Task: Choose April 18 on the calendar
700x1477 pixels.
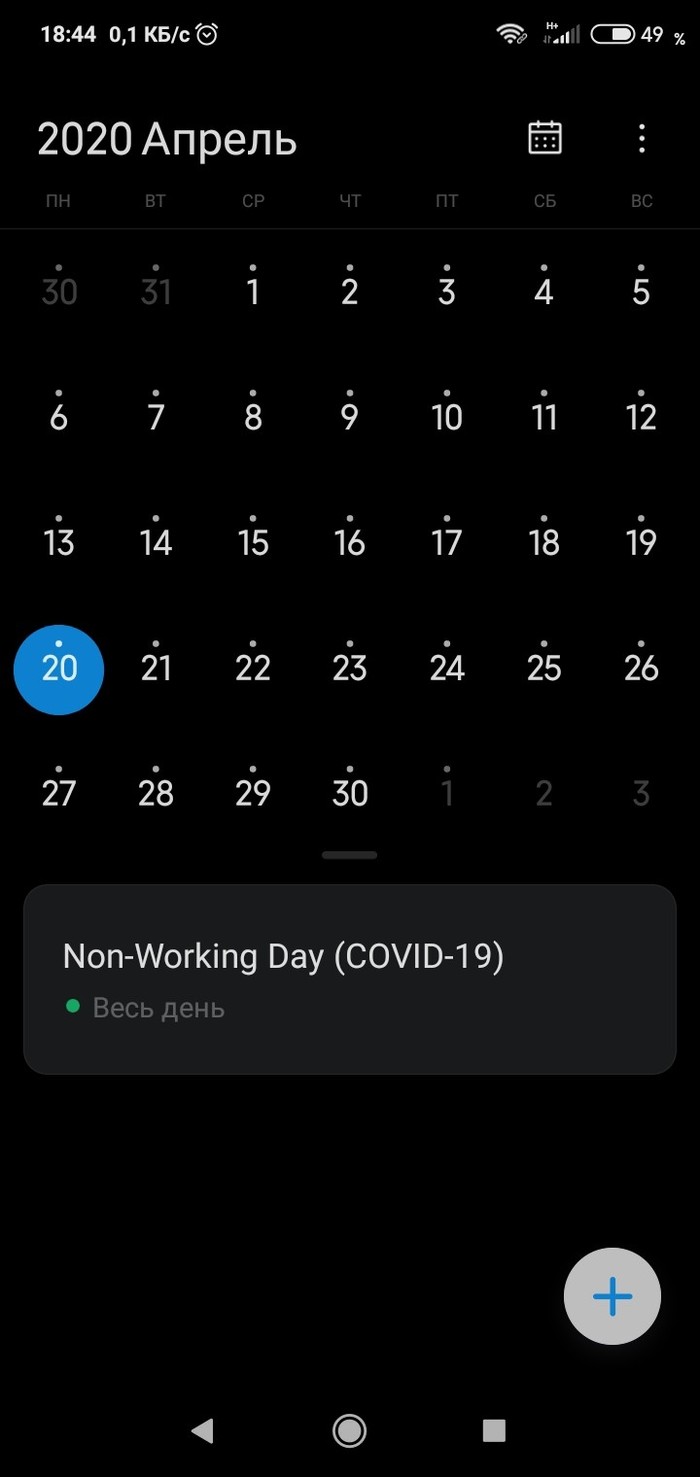Action: 544,542
